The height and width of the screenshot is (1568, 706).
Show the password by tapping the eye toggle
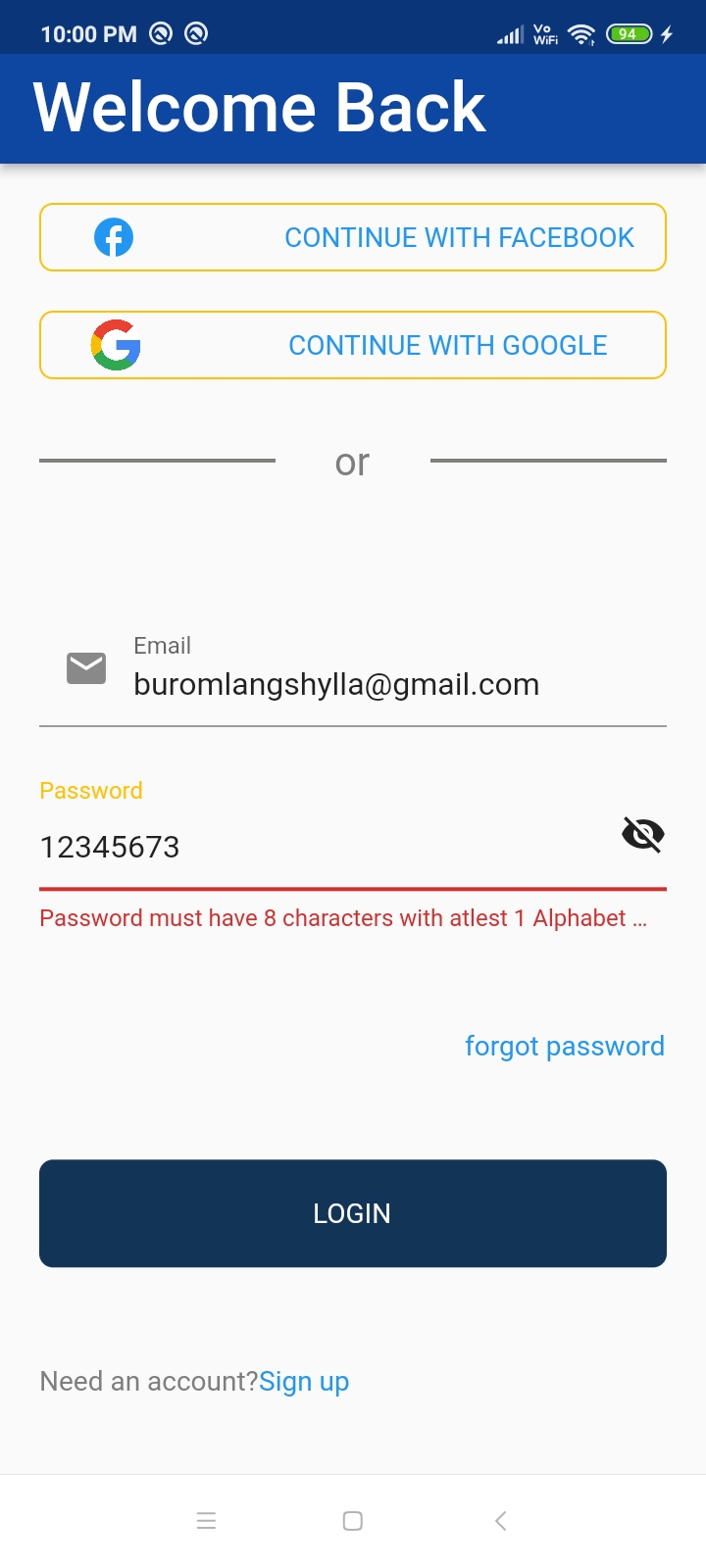tap(642, 834)
